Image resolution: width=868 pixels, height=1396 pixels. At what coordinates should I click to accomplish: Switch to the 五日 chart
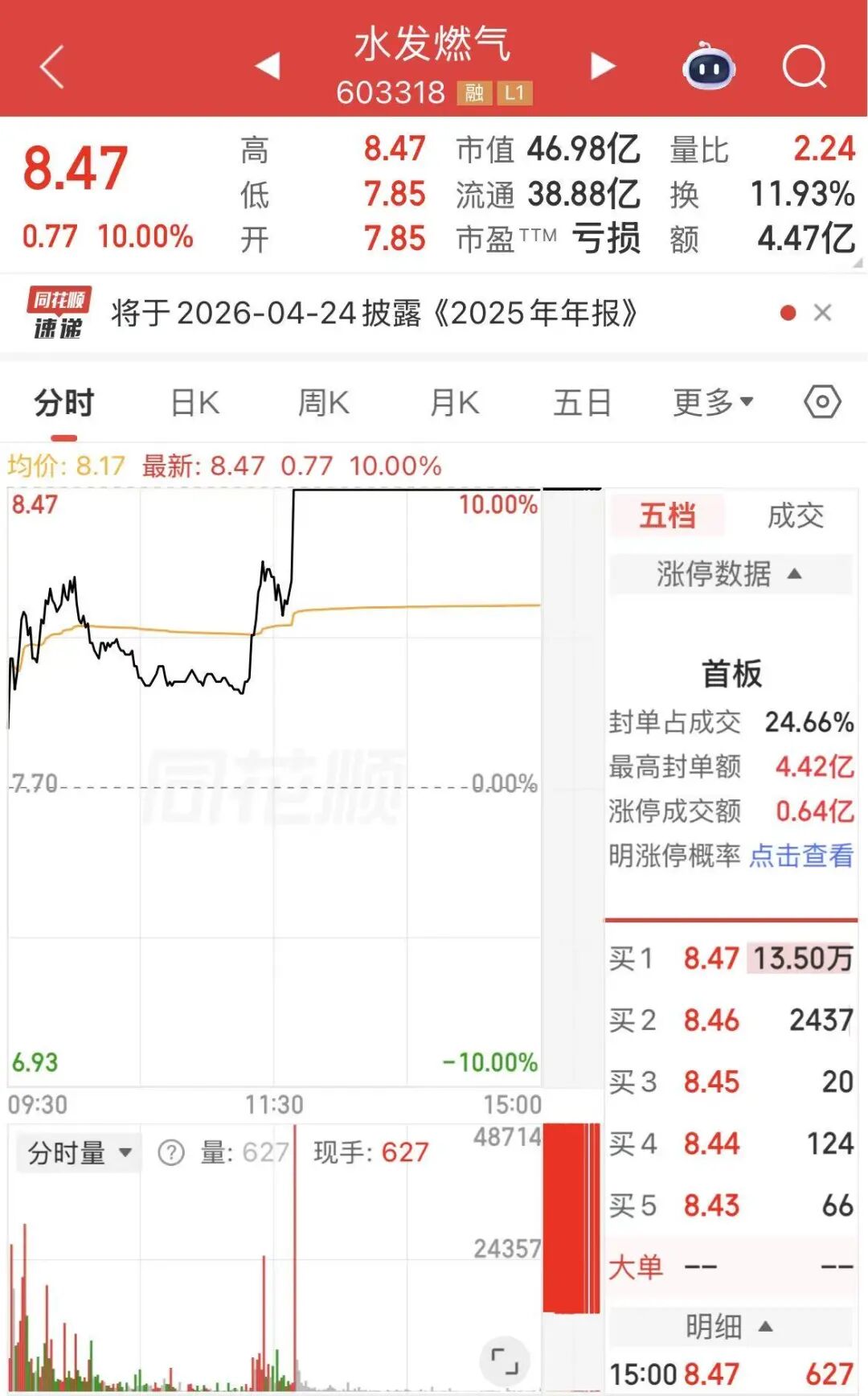[583, 403]
